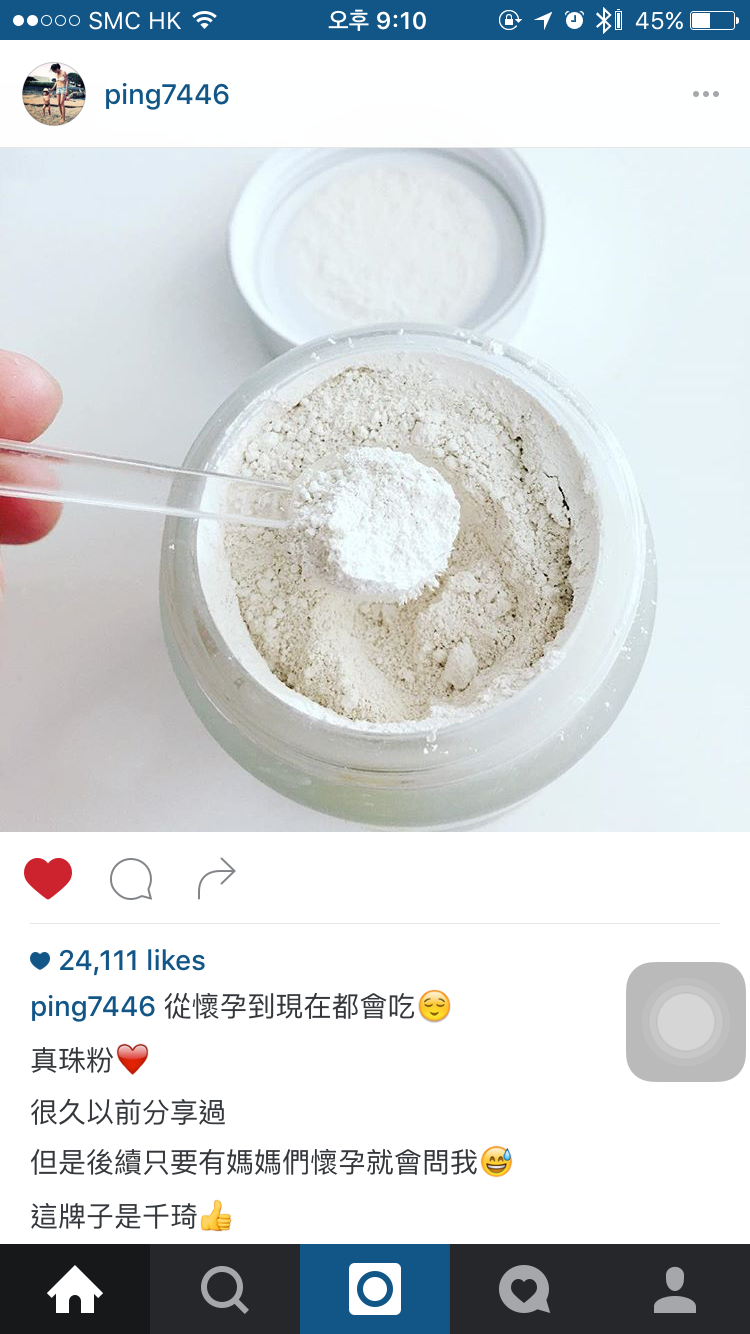Share this post with the arrow icon
This screenshot has height=1334, width=750.
coord(216,879)
